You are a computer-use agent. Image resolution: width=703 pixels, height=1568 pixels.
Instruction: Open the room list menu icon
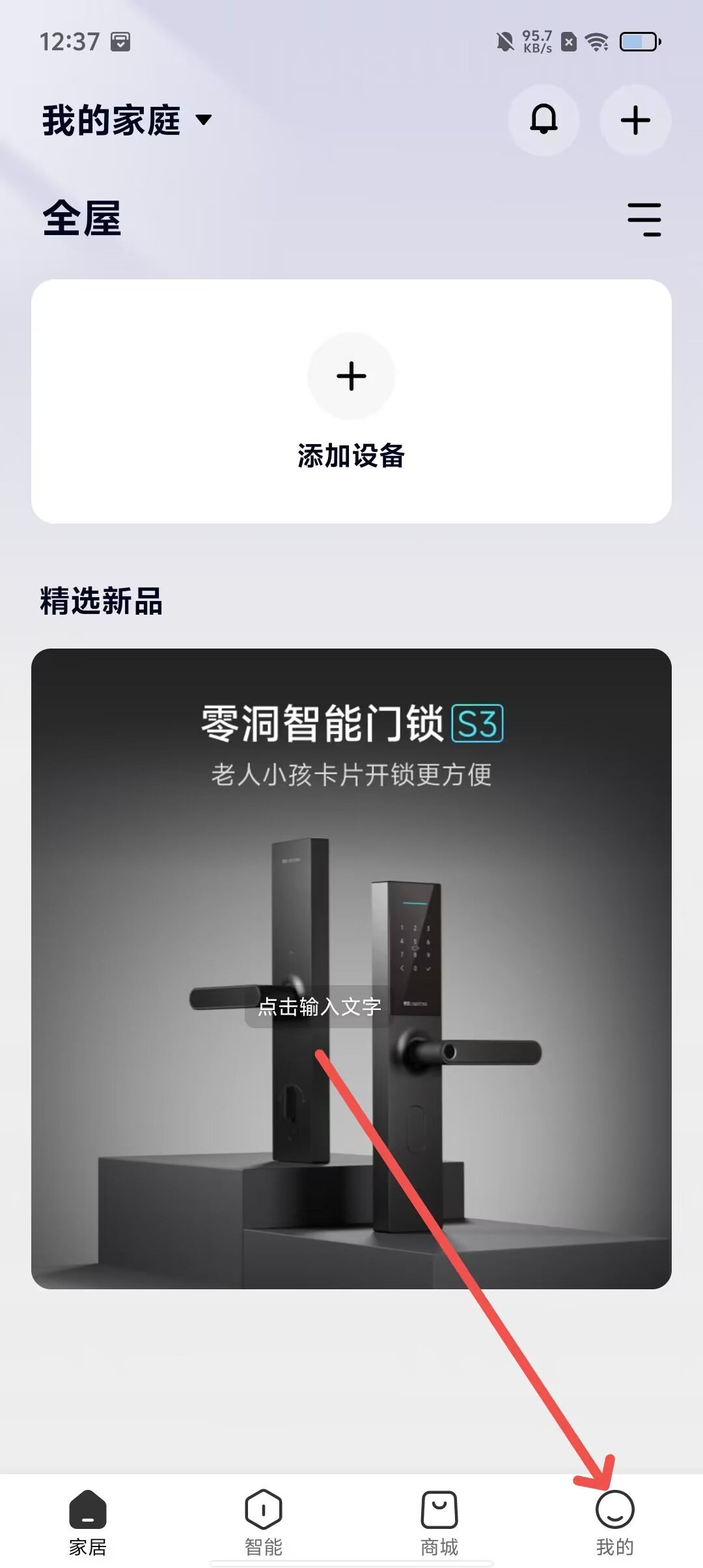tap(644, 219)
